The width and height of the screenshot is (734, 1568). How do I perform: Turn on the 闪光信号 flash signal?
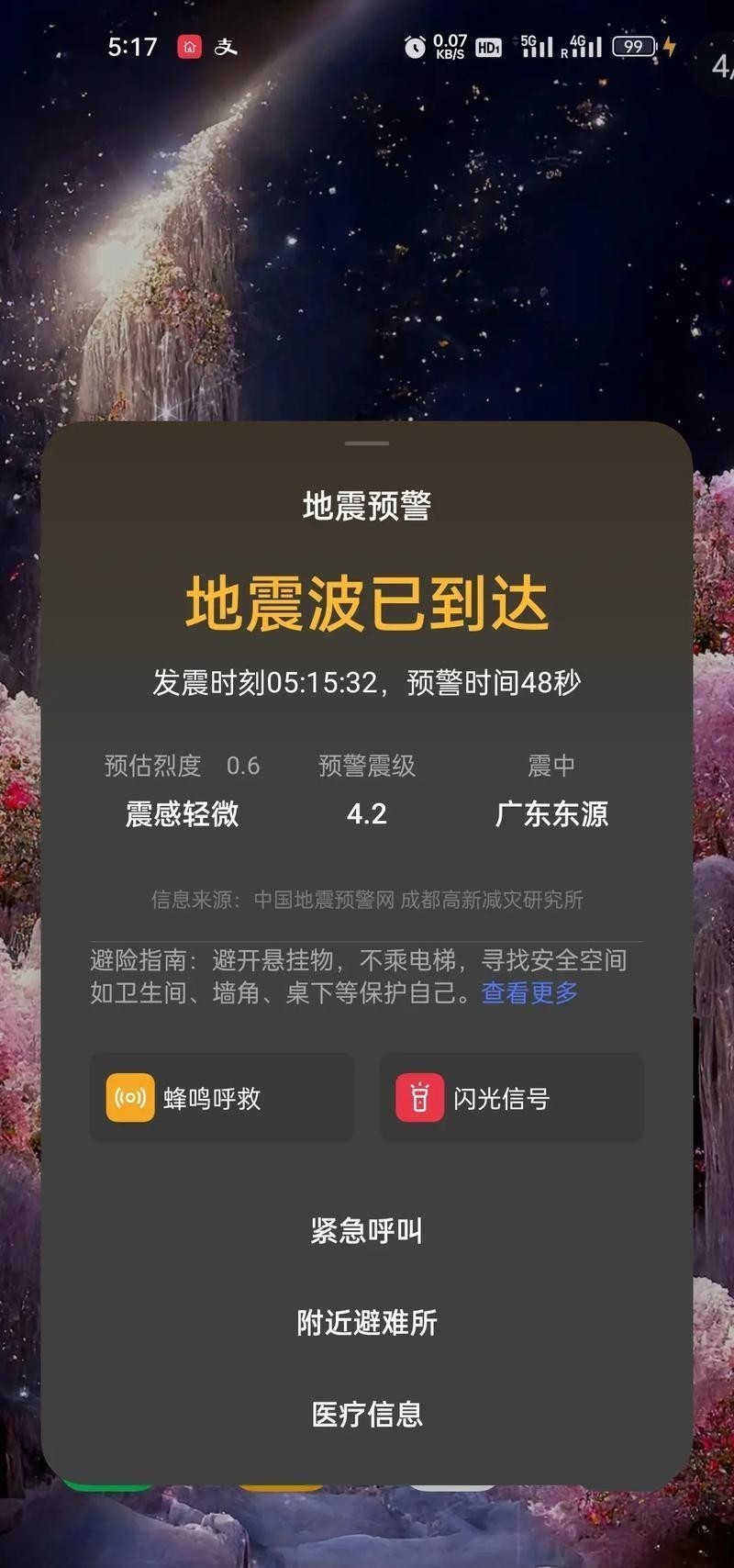coord(511,1098)
